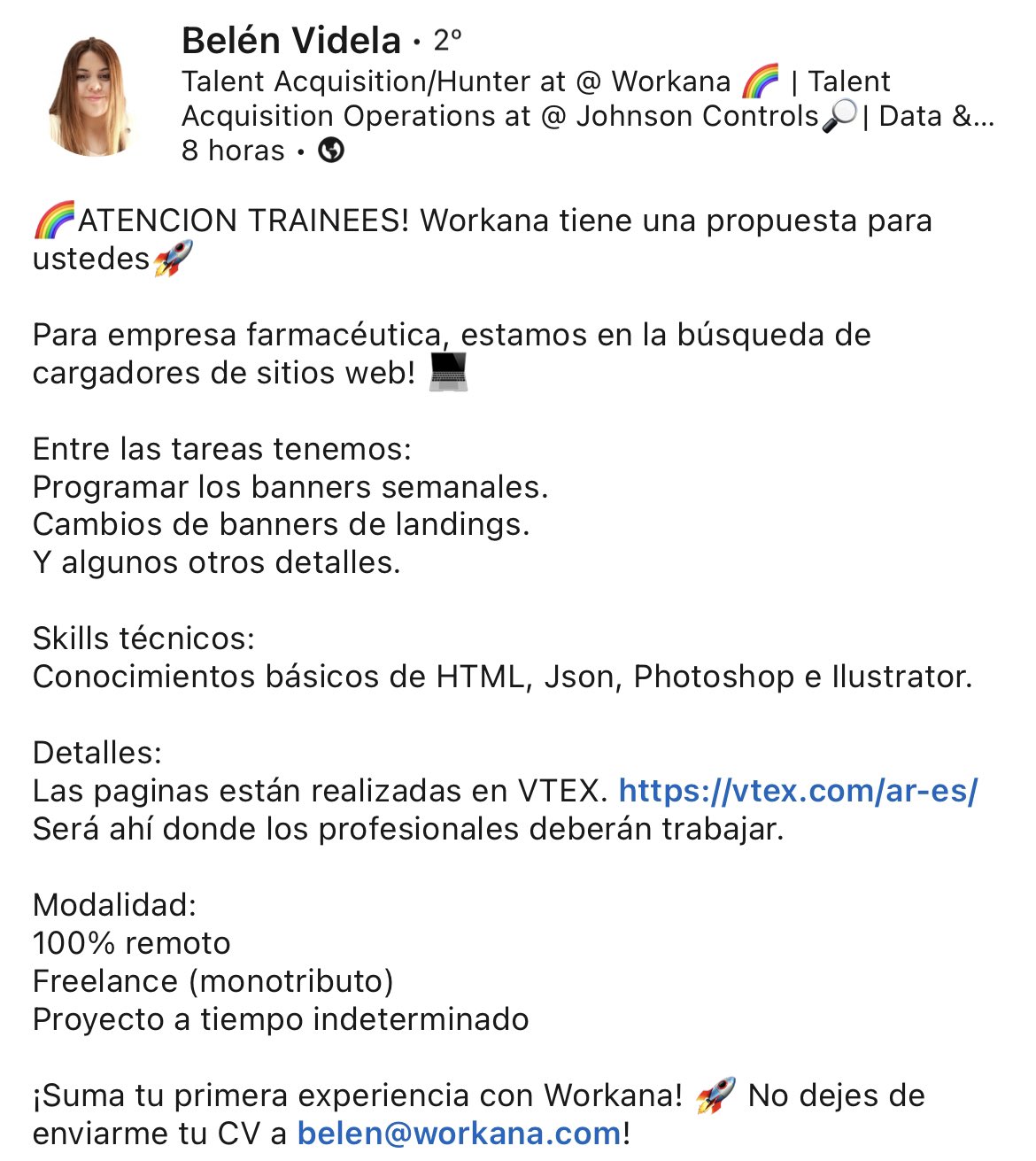Open Belén Videla's profile photo
The image size is (1036, 1161).
point(91,96)
